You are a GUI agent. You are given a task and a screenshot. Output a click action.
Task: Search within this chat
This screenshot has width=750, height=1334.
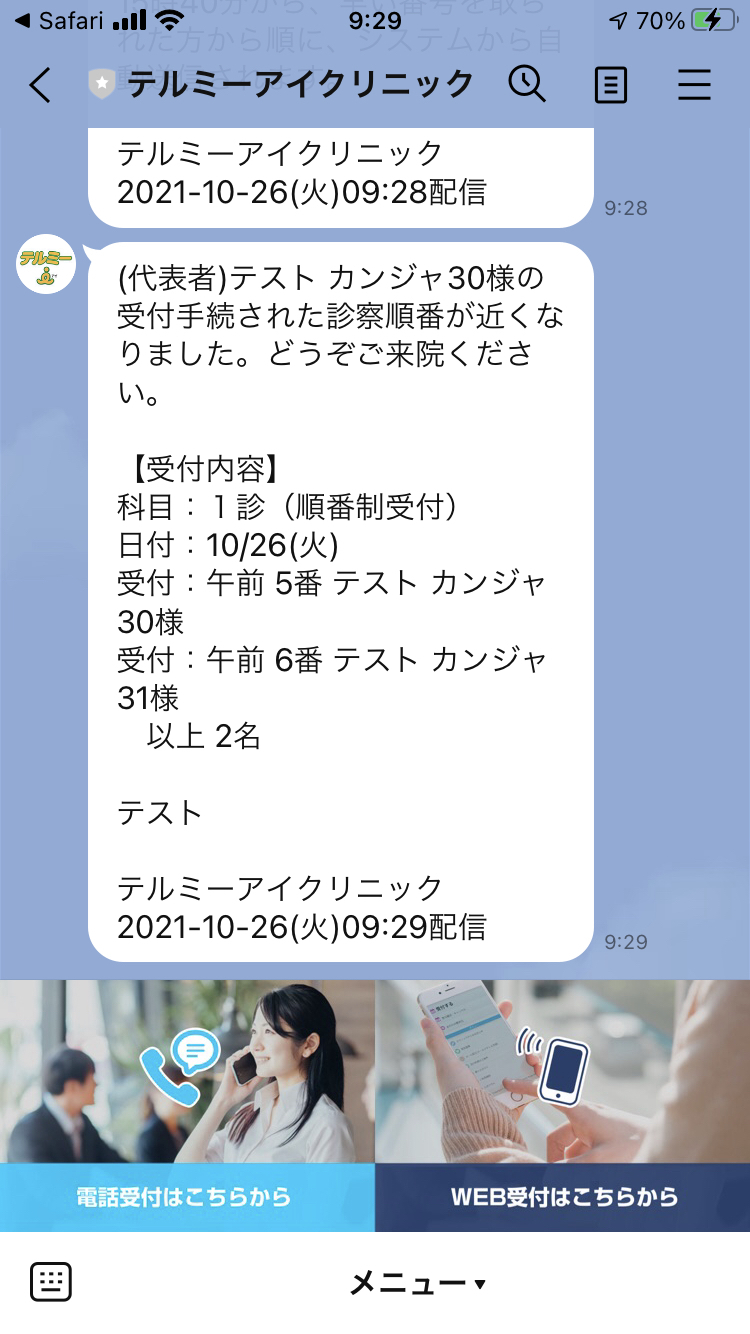[x=527, y=85]
